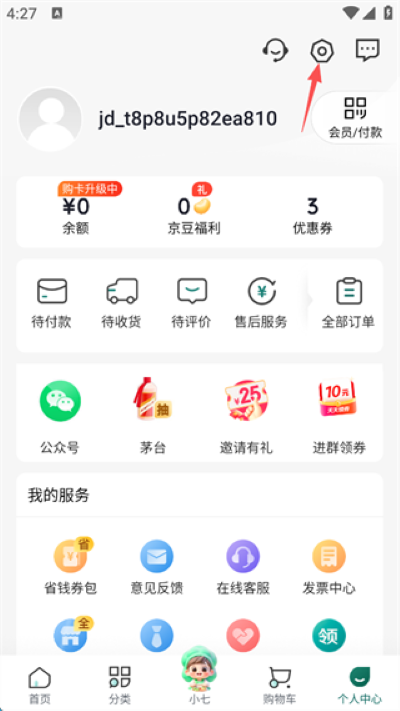The height and width of the screenshot is (711, 400).
Task: Open the 会员/付款 code button
Action: click(x=355, y=117)
